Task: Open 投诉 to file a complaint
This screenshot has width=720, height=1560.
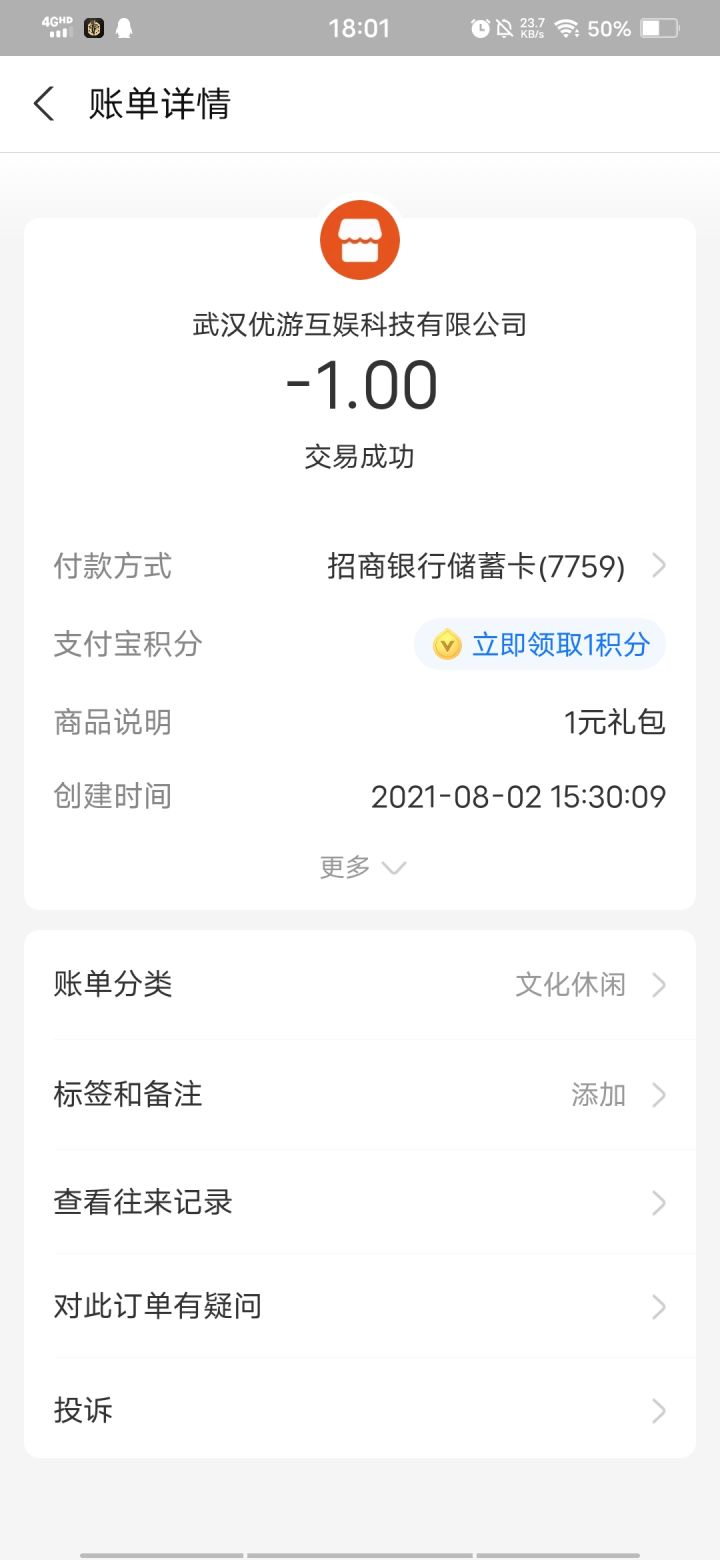Action: (360, 1410)
